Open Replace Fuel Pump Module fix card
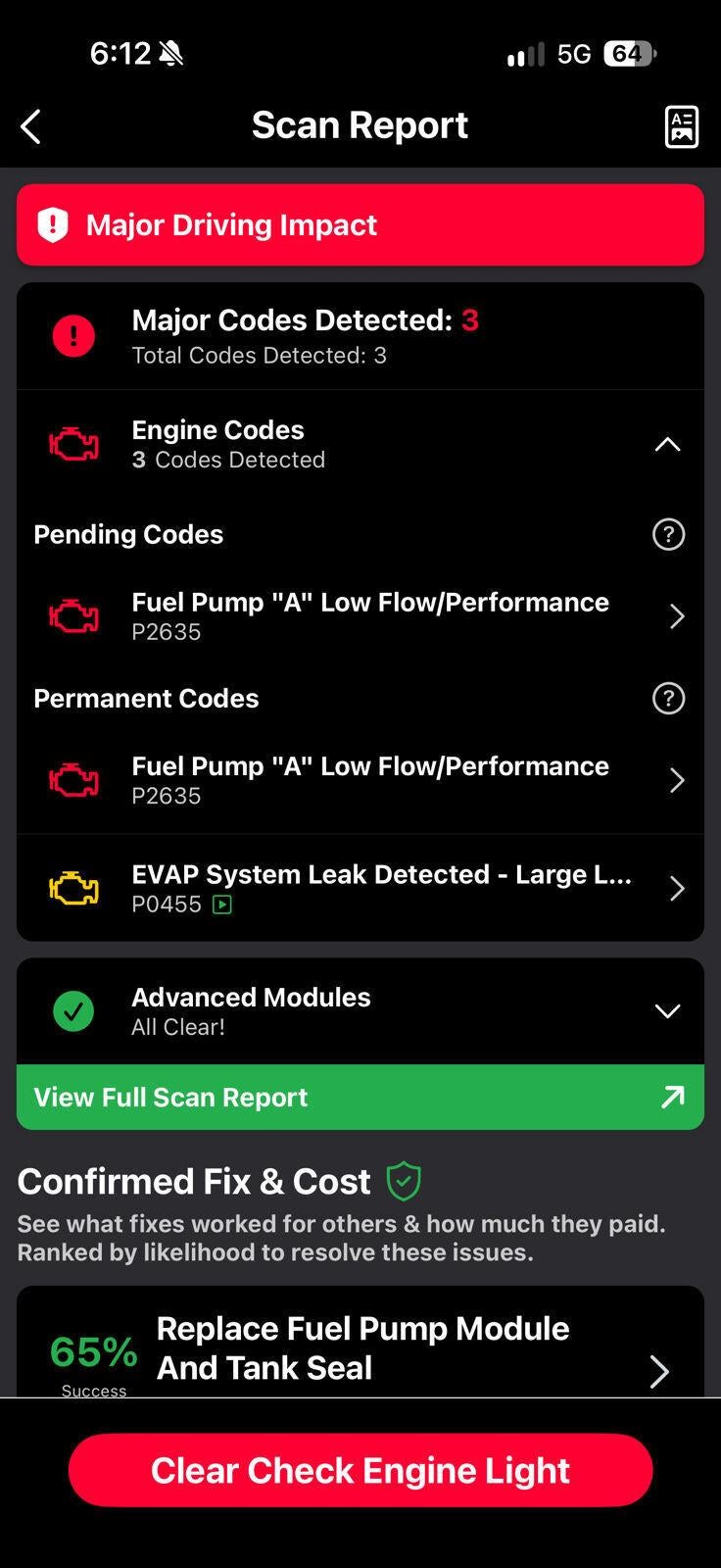This screenshot has width=721, height=1568. click(360, 1347)
